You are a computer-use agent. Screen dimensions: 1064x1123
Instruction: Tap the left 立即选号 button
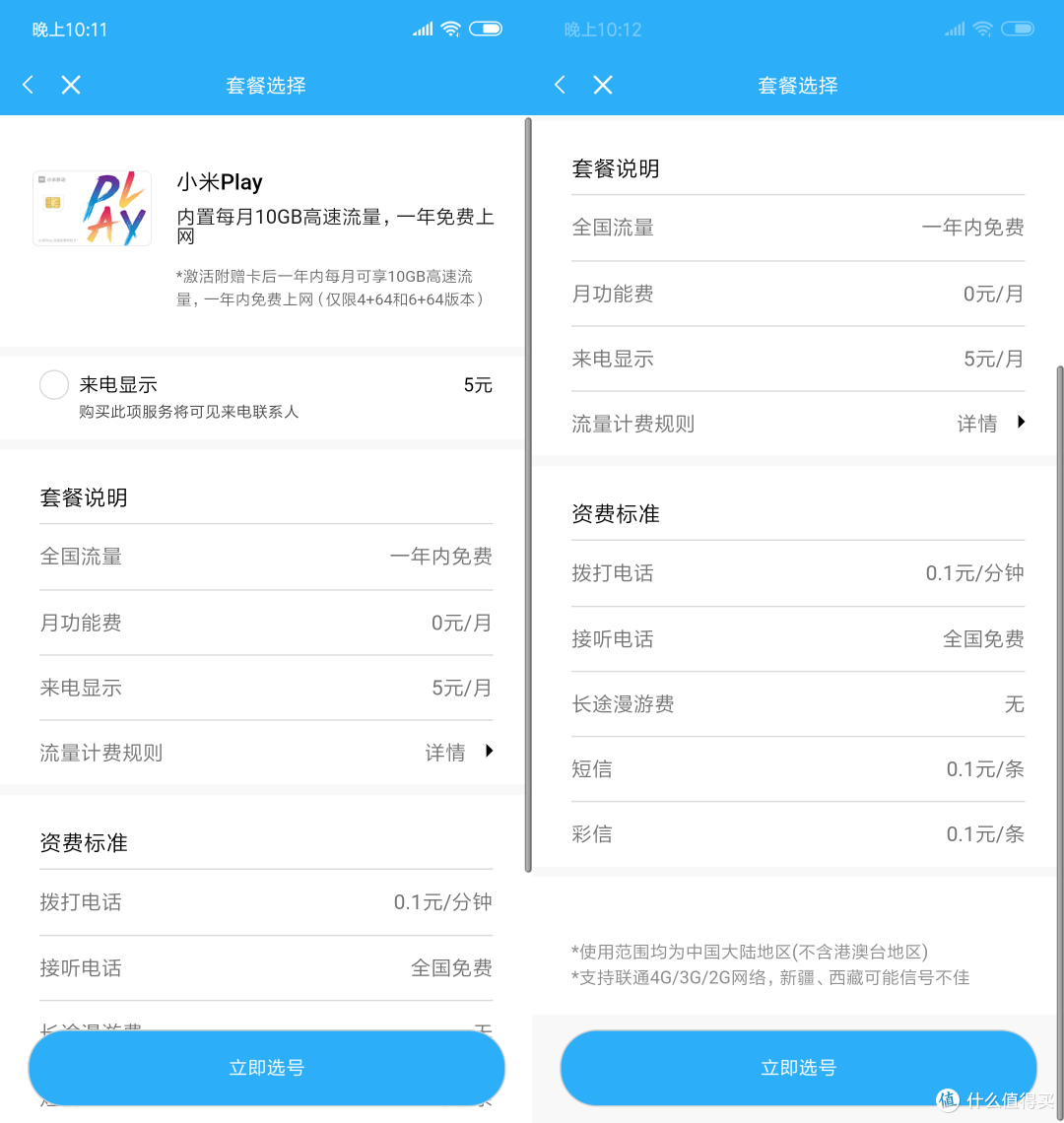click(266, 1067)
